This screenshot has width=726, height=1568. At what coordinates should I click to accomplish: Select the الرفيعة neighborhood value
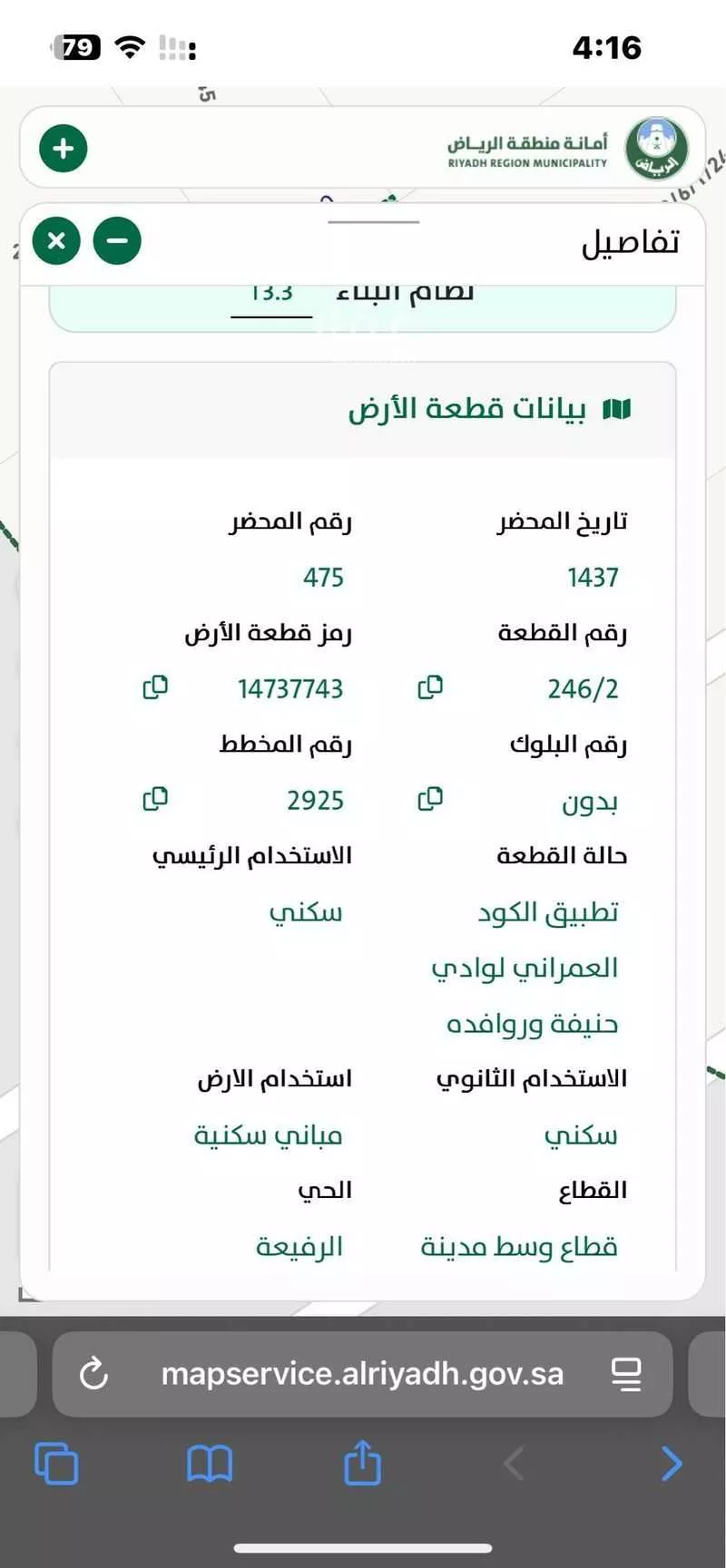point(299,1246)
